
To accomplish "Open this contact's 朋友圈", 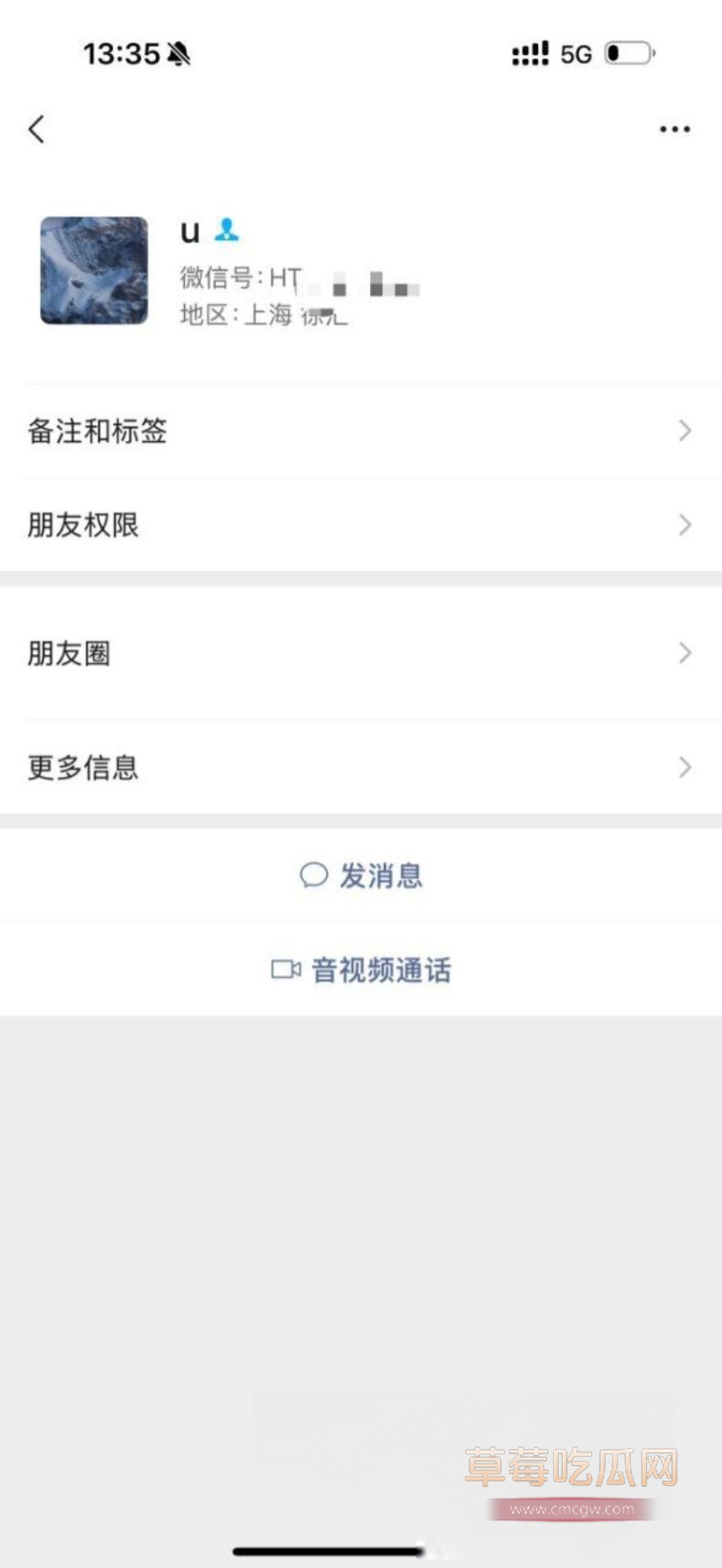I will coord(361,653).
